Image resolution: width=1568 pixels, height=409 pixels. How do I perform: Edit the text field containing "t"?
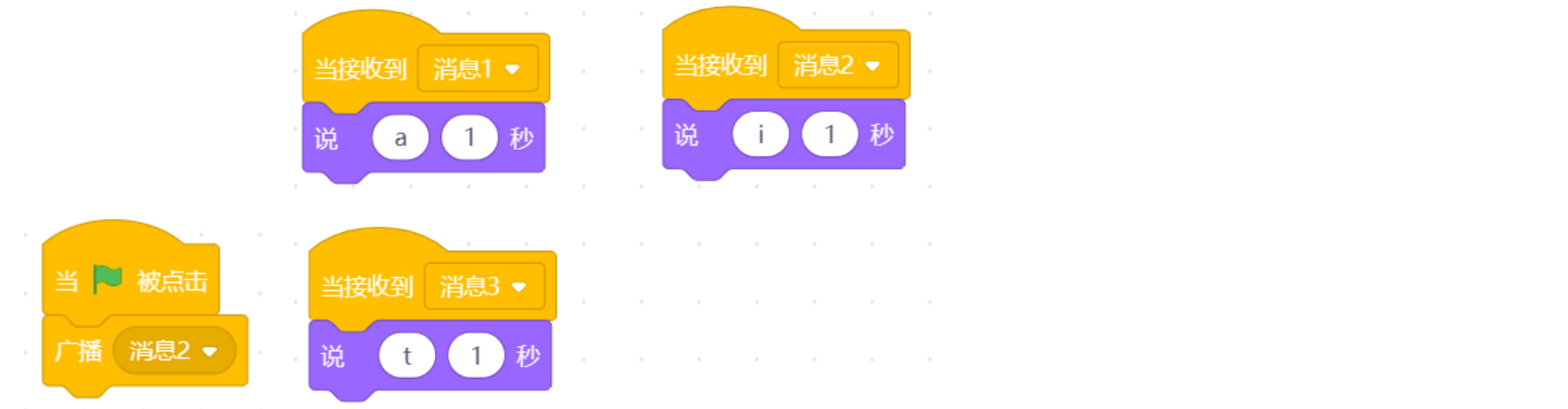coord(407,356)
